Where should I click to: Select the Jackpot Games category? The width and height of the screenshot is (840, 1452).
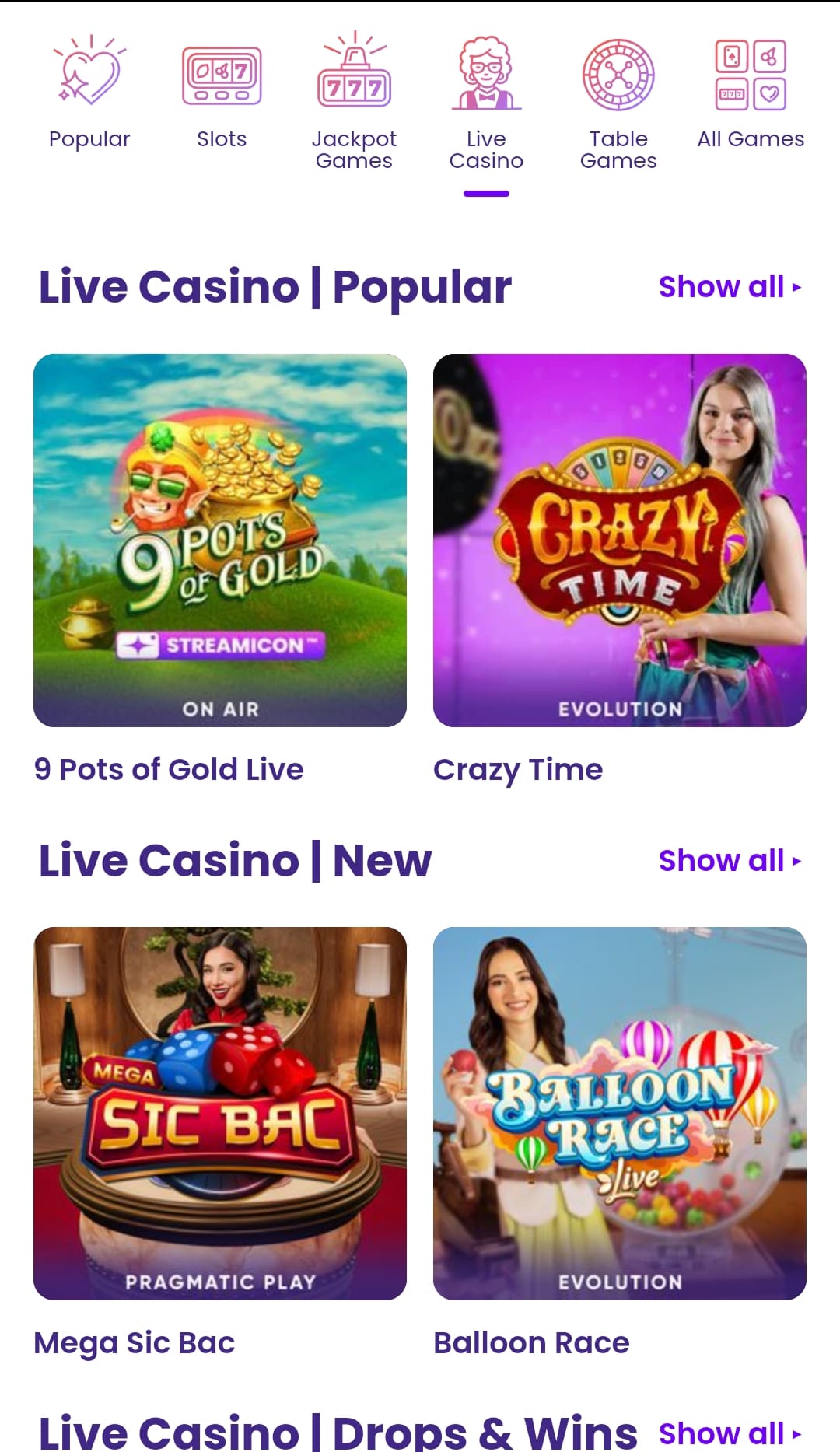pos(354,101)
